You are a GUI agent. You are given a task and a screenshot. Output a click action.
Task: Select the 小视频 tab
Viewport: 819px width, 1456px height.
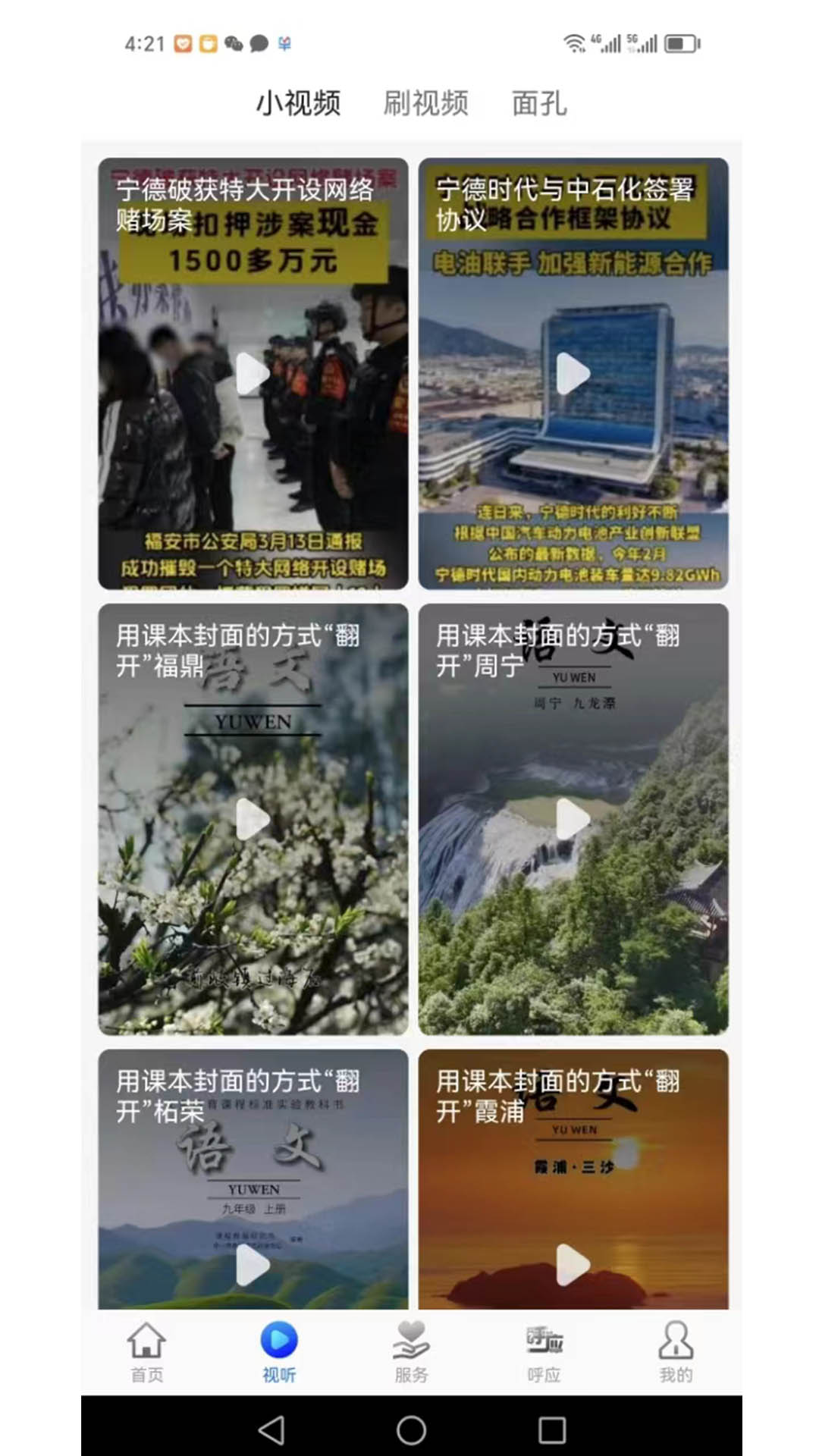pyautogui.click(x=298, y=103)
